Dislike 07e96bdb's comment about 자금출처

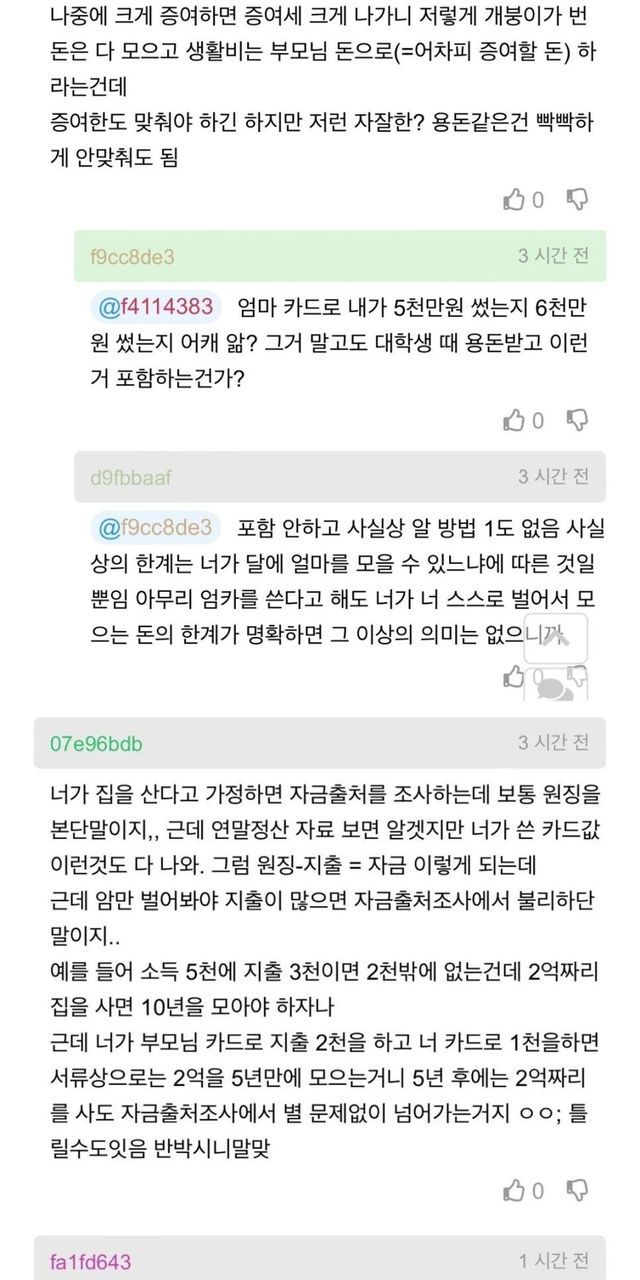(x=577, y=1190)
